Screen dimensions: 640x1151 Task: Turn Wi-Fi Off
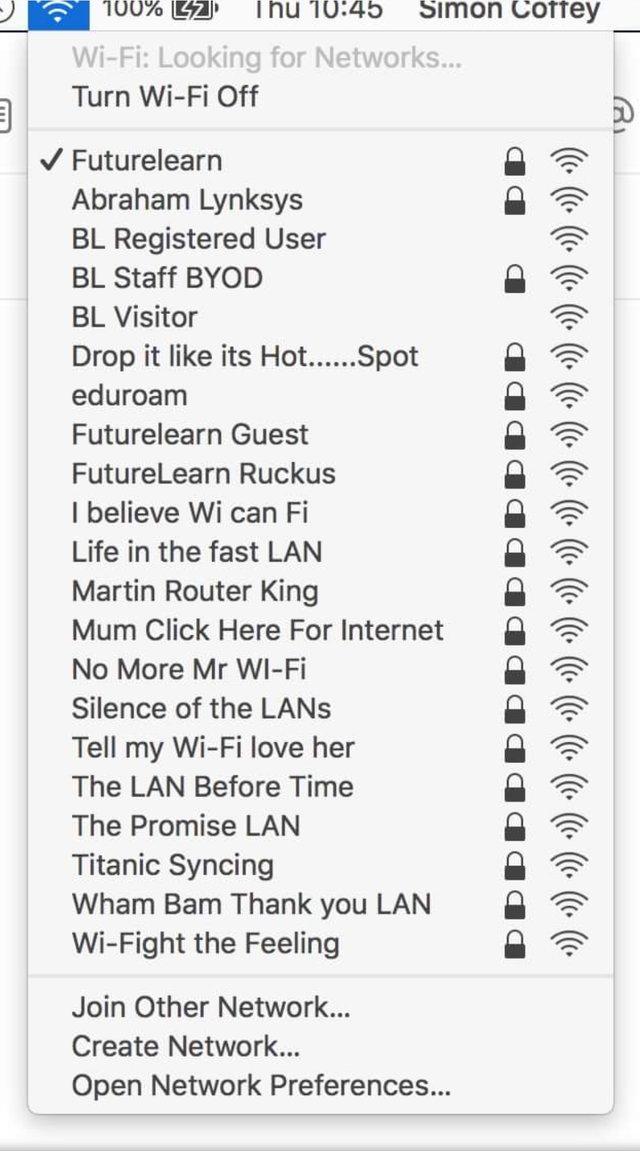(x=320, y=97)
